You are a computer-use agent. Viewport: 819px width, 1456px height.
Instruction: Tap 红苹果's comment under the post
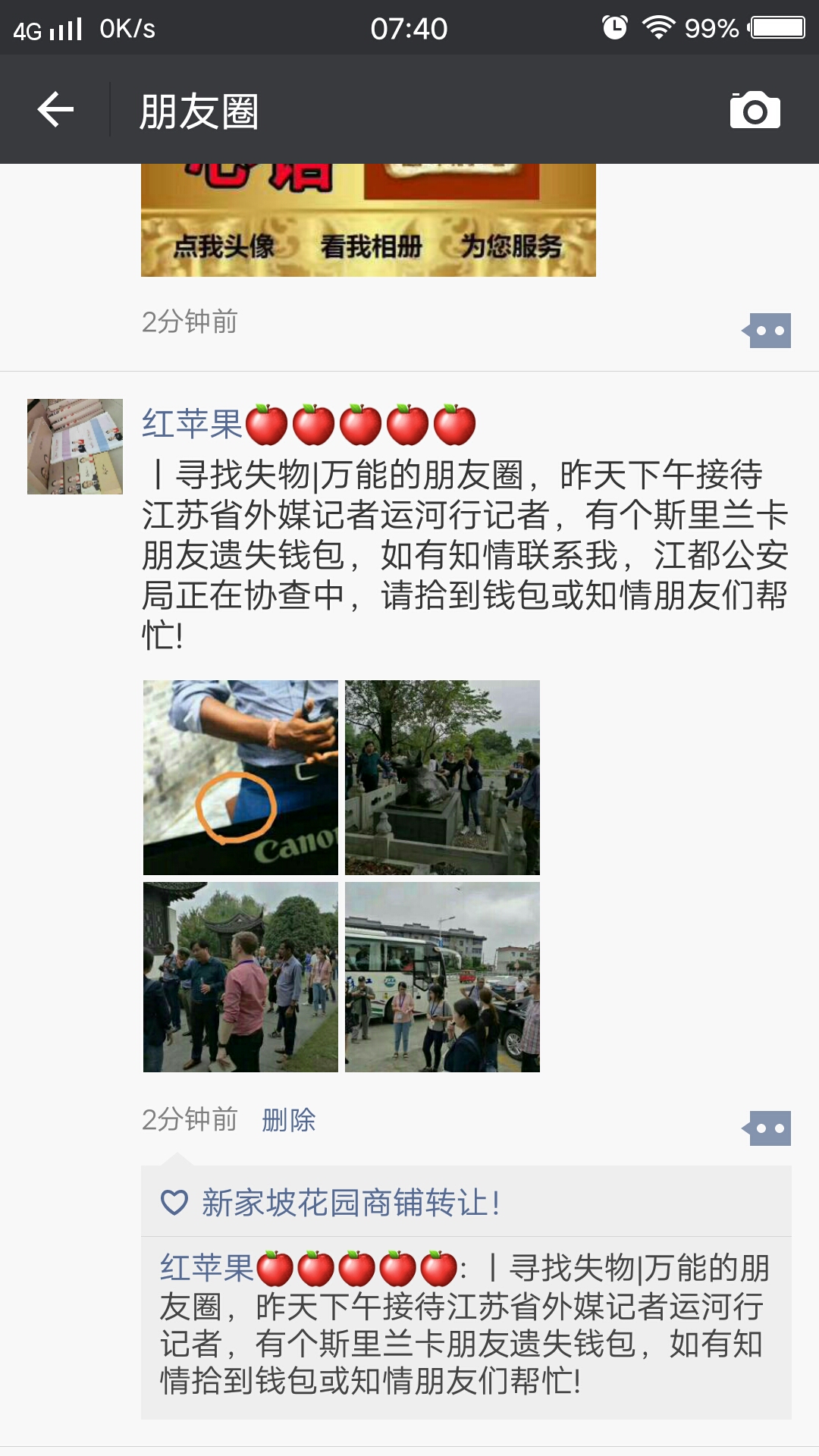click(x=464, y=1325)
